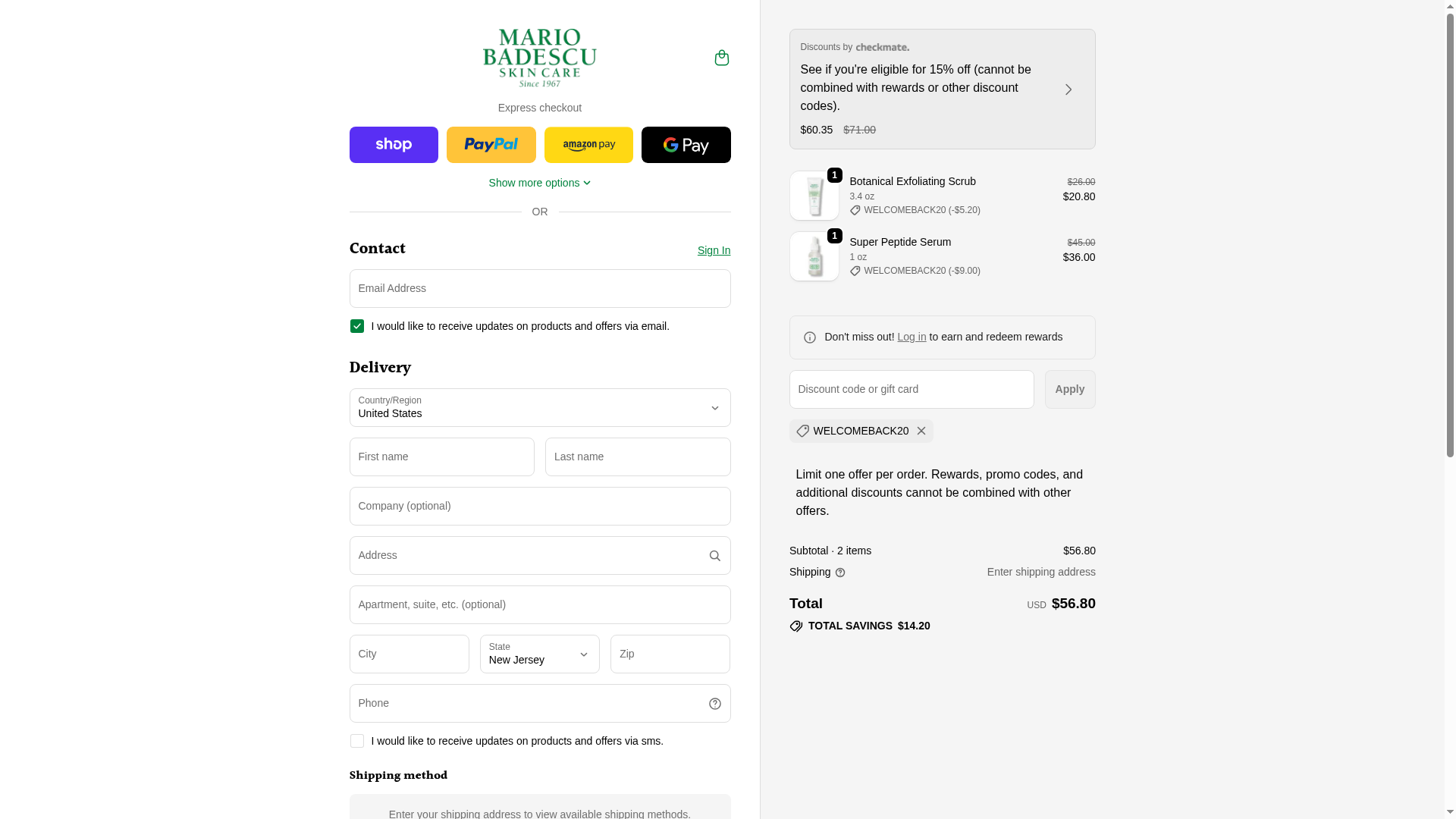
Task: Pay using Google Pay
Action: point(686,145)
